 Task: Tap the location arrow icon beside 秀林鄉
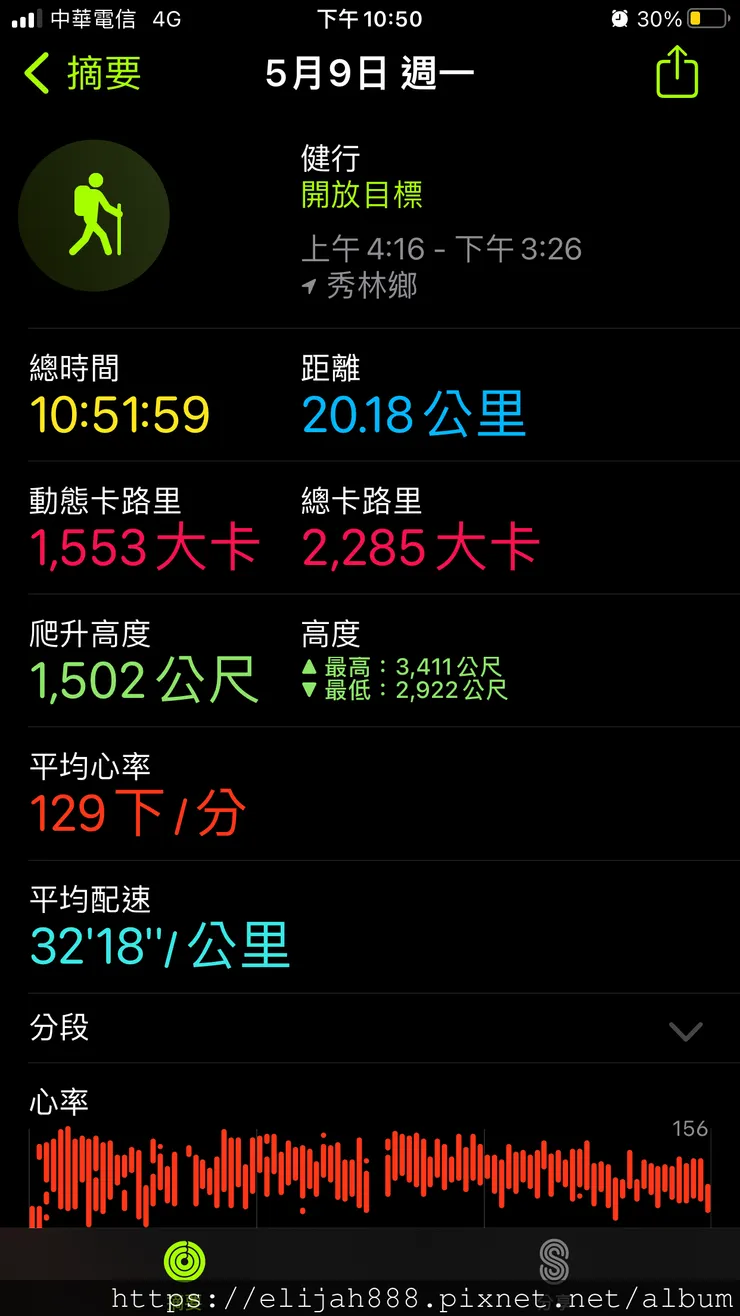(x=308, y=287)
